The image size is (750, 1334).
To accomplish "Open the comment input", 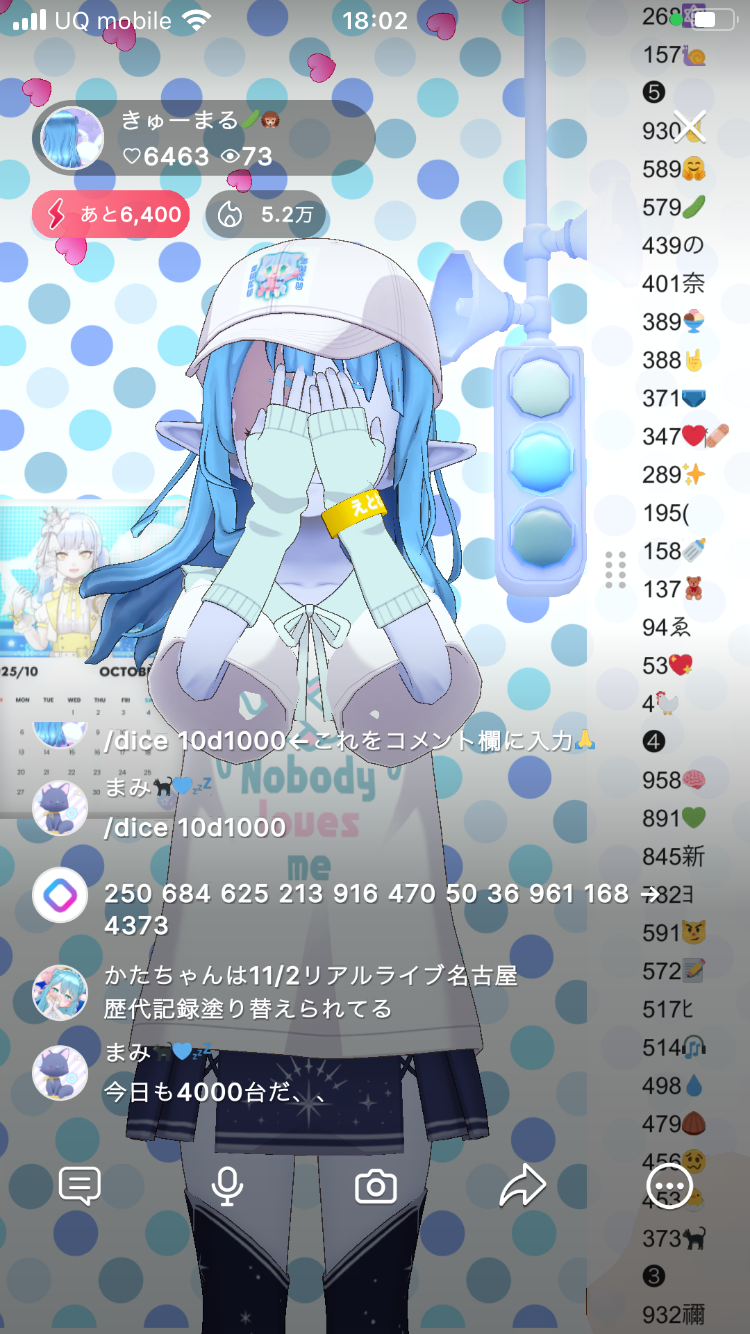I will 80,1186.
